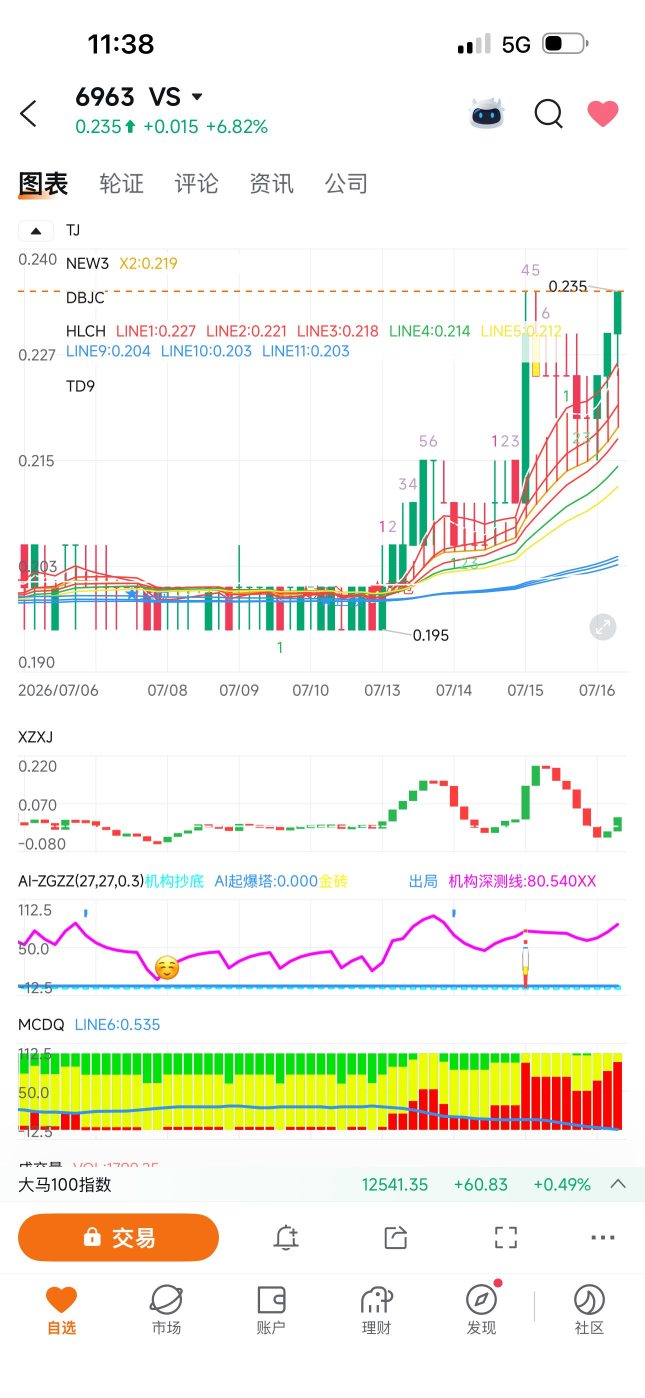This screenshot has height=1398, width=645.
Task: Switch to the 市场 bottom tab
Action: coord(166,1310)
